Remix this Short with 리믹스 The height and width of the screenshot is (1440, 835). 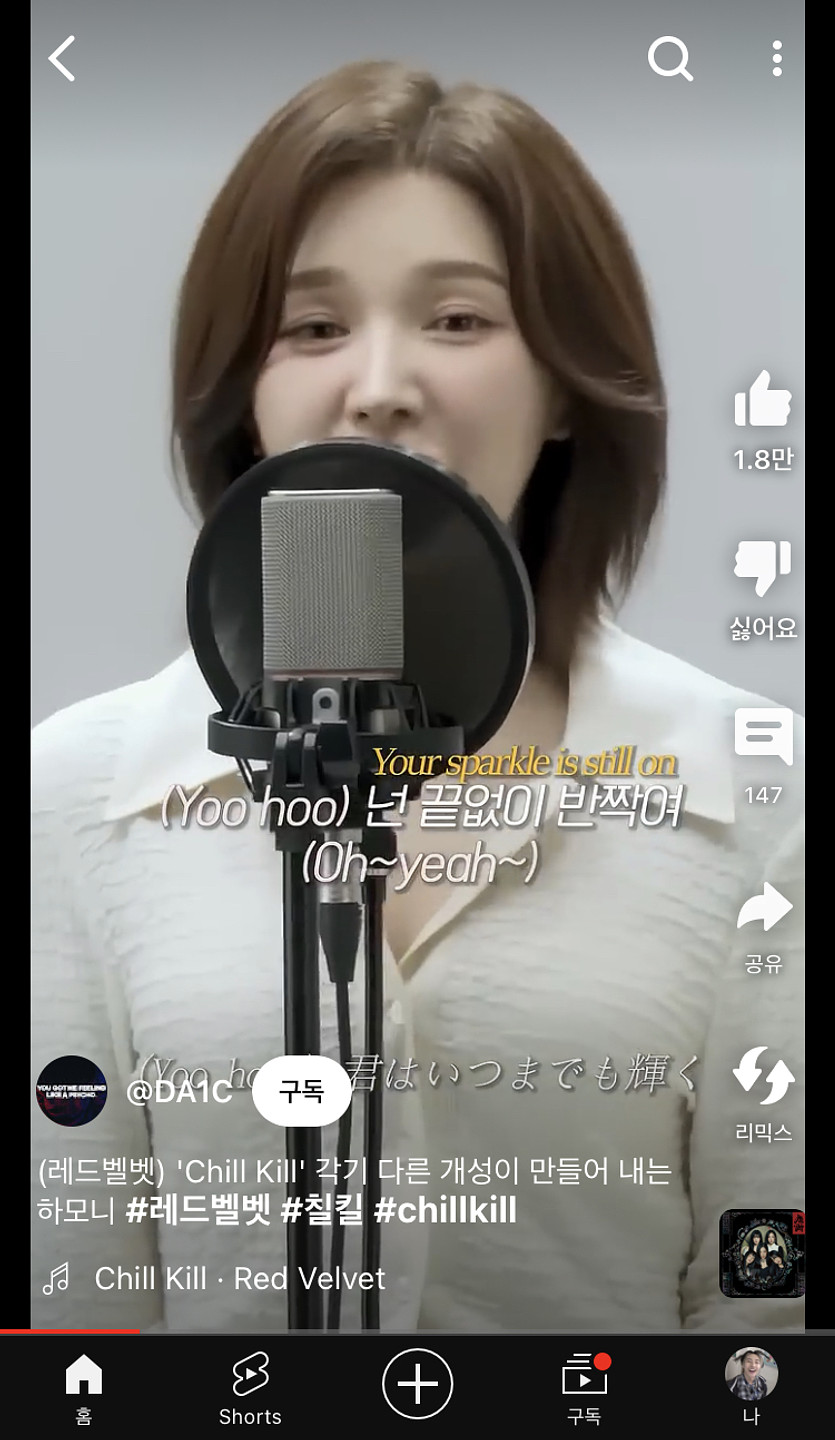[x=763, y=1077]
